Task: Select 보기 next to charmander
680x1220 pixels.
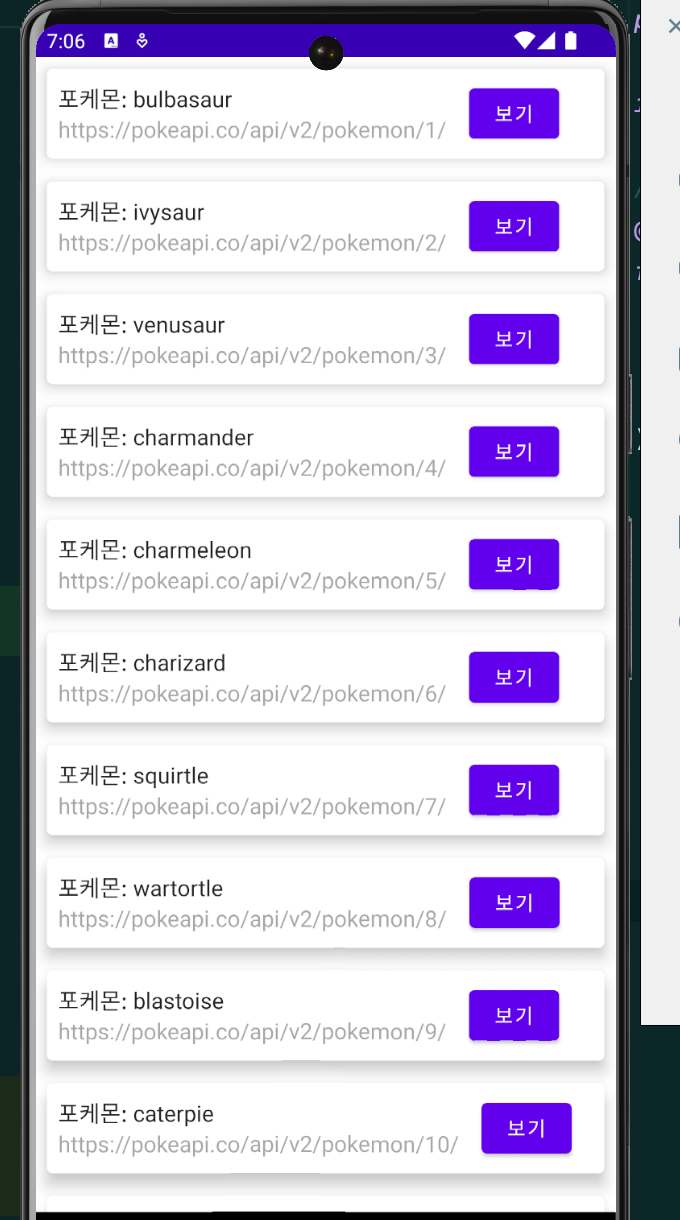Action: (x=513, y=451)
